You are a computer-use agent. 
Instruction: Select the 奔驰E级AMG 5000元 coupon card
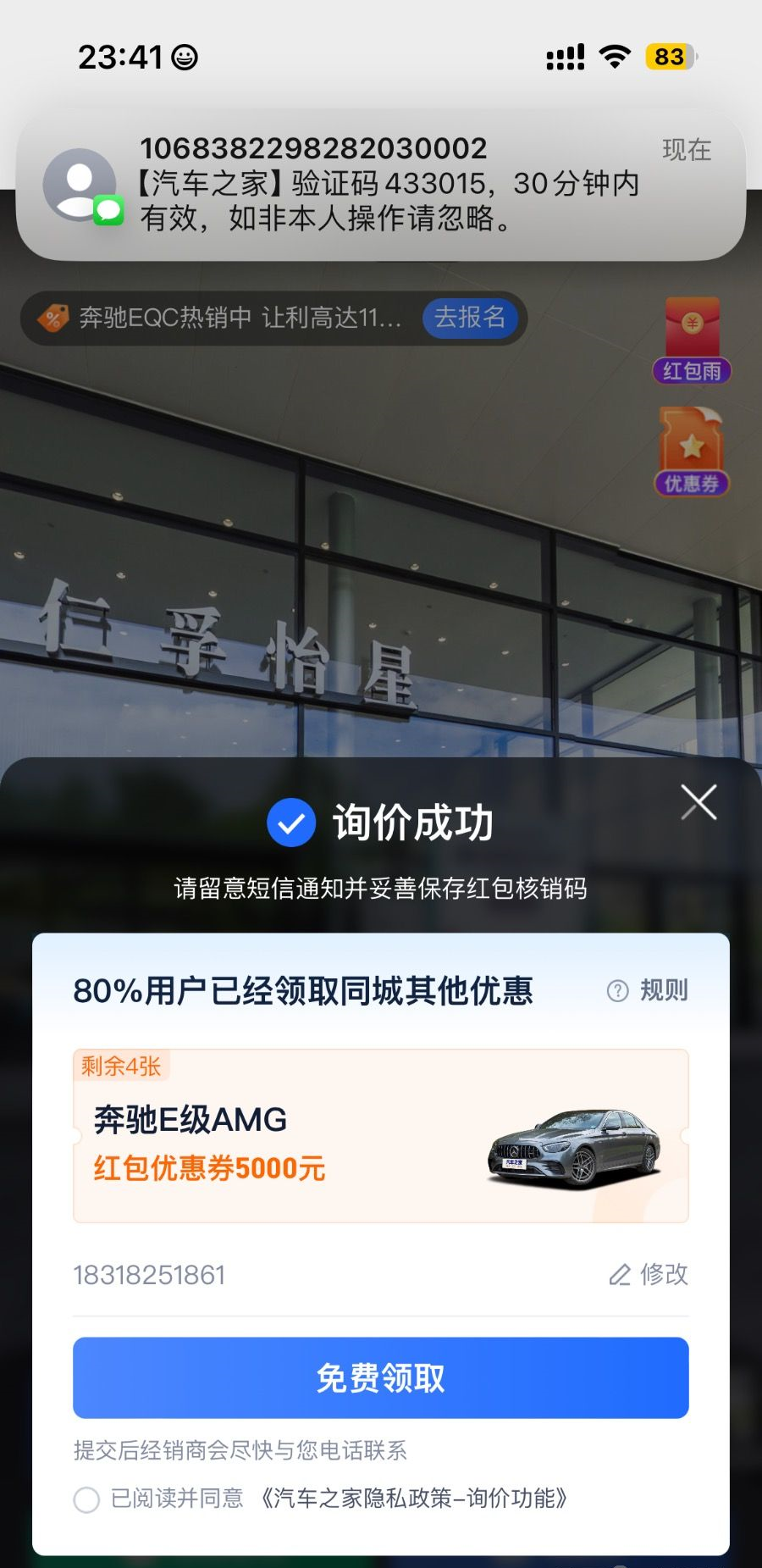381,1136
